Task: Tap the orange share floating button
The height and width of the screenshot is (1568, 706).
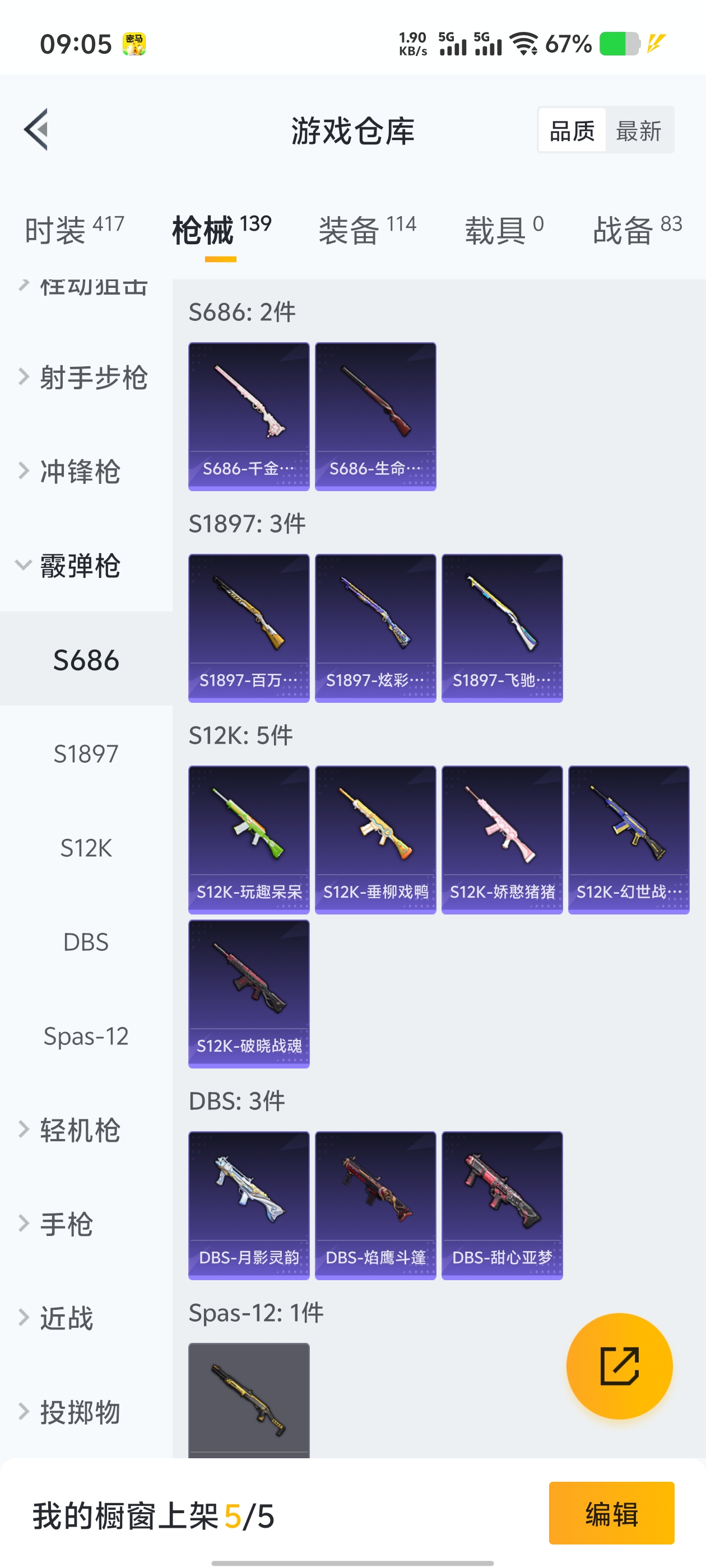Action: tap(619, 1366)
